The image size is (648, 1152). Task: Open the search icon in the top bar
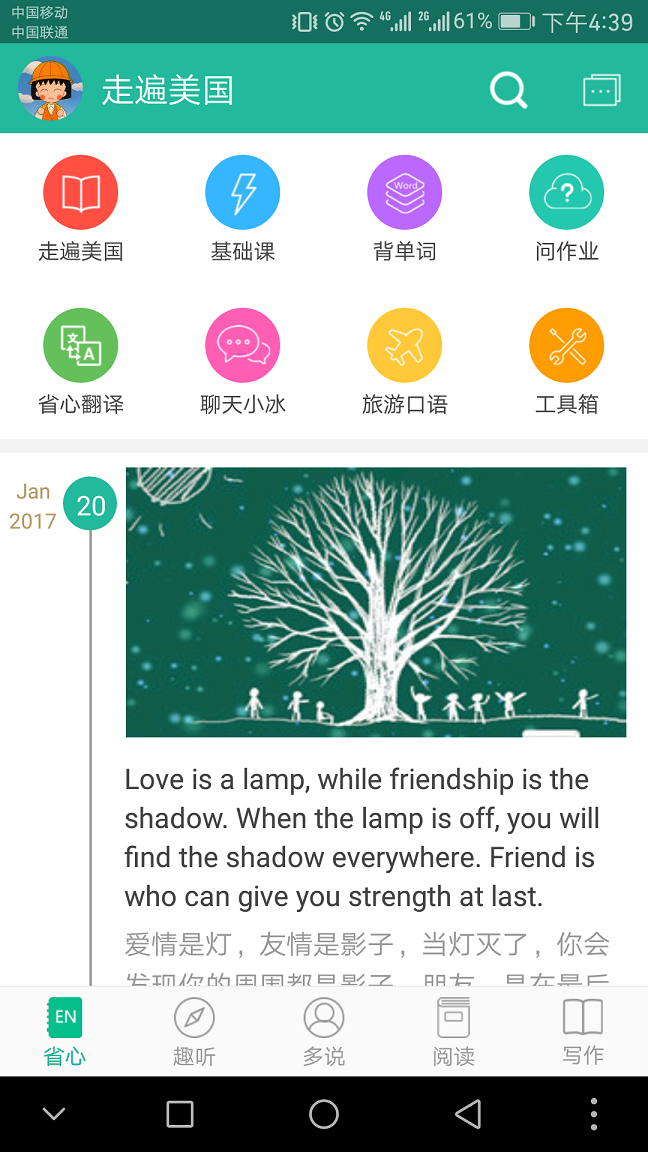coord(508,90)
